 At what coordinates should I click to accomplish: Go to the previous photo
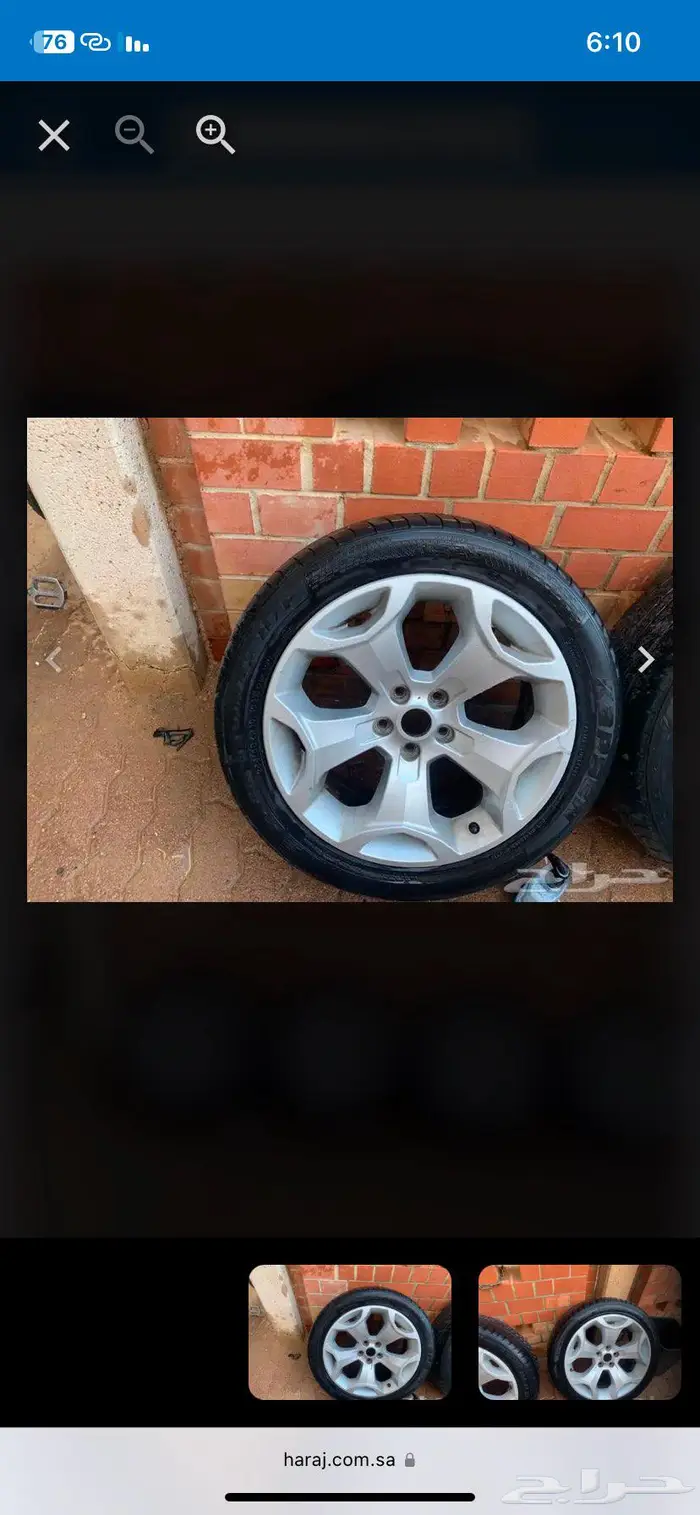point(54,660)
